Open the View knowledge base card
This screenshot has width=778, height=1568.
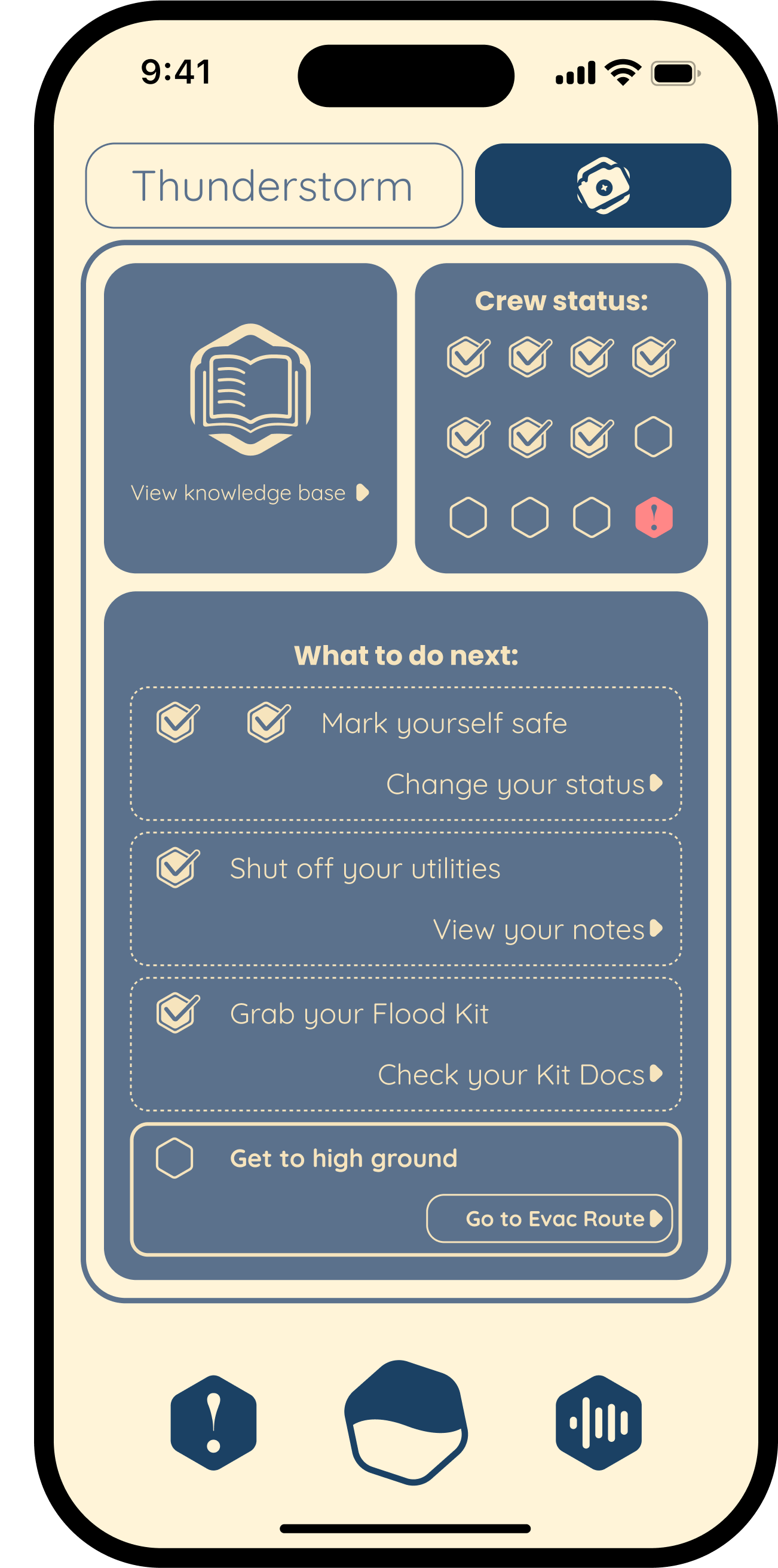250,418
